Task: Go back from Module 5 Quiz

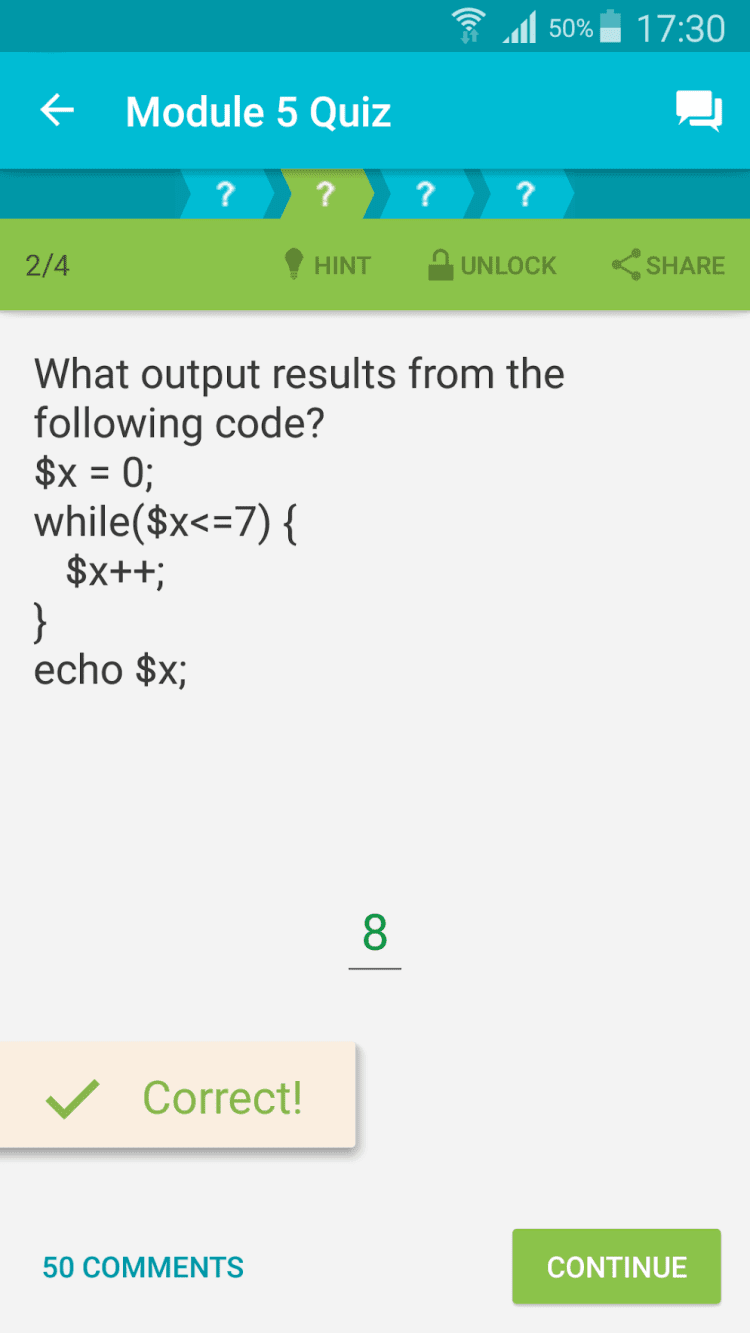Action: (x=57, y=111)
